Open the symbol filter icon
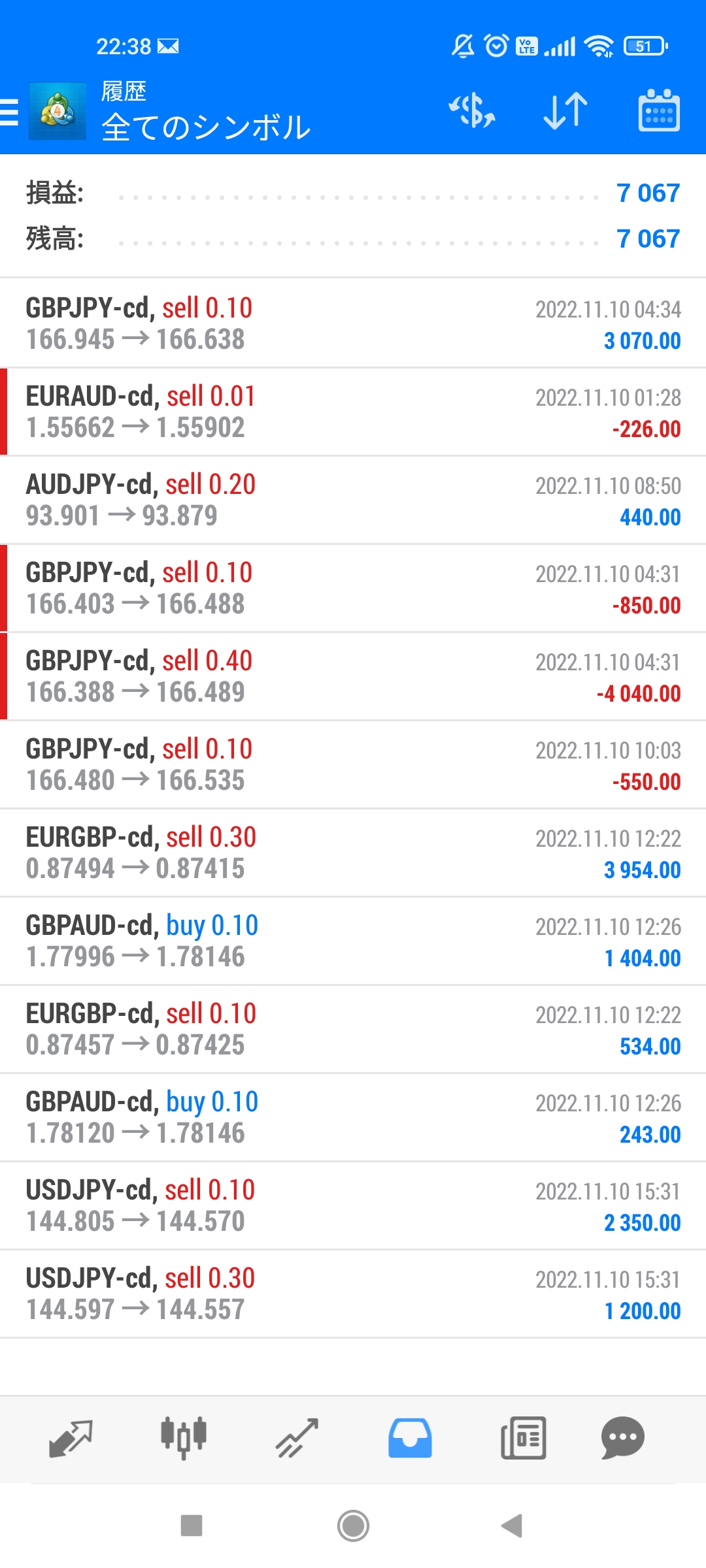The height and width of the screenshot is (1568, 706). coord(472,110)
